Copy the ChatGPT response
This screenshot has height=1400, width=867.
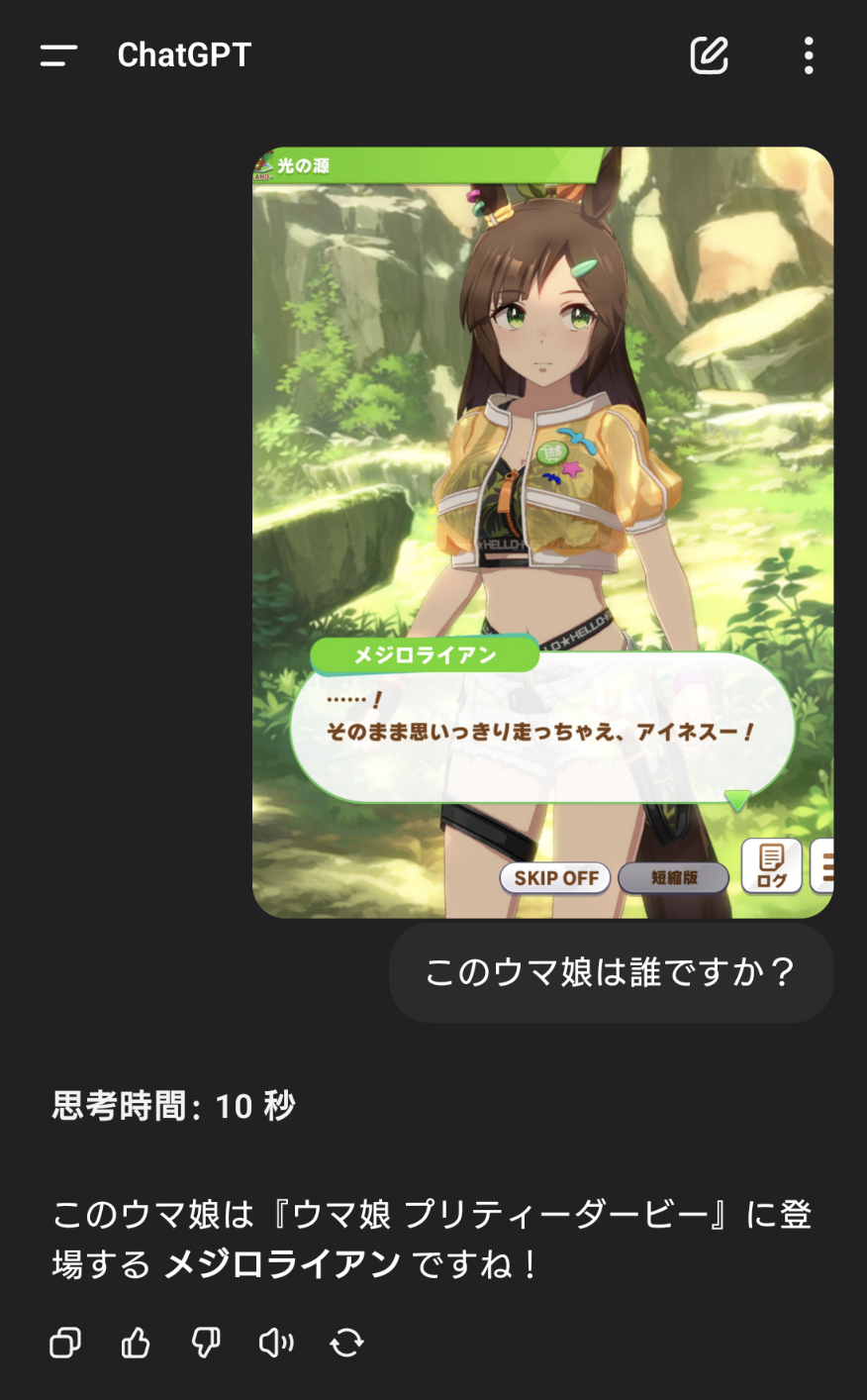point(65,1343)
